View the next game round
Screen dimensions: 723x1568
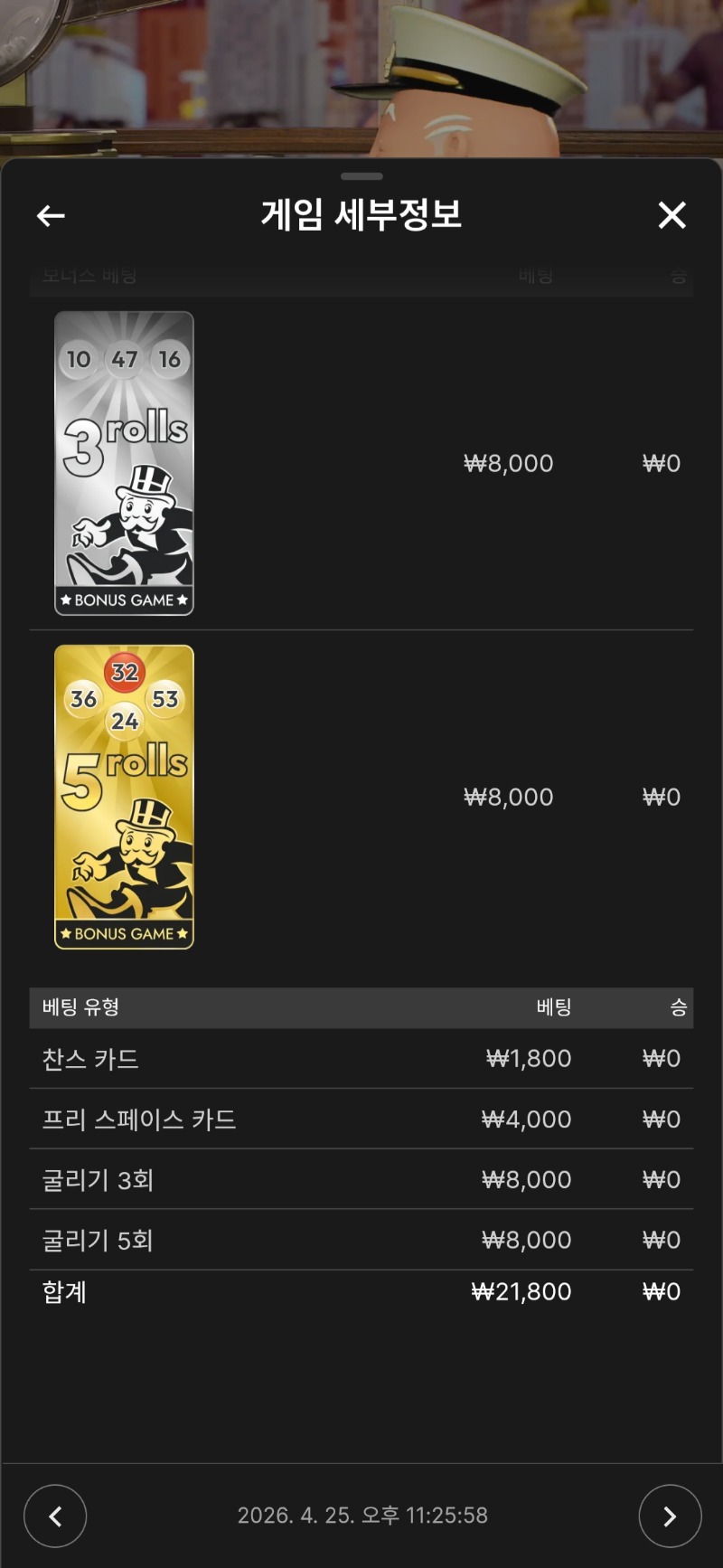tap(670, 1516)
